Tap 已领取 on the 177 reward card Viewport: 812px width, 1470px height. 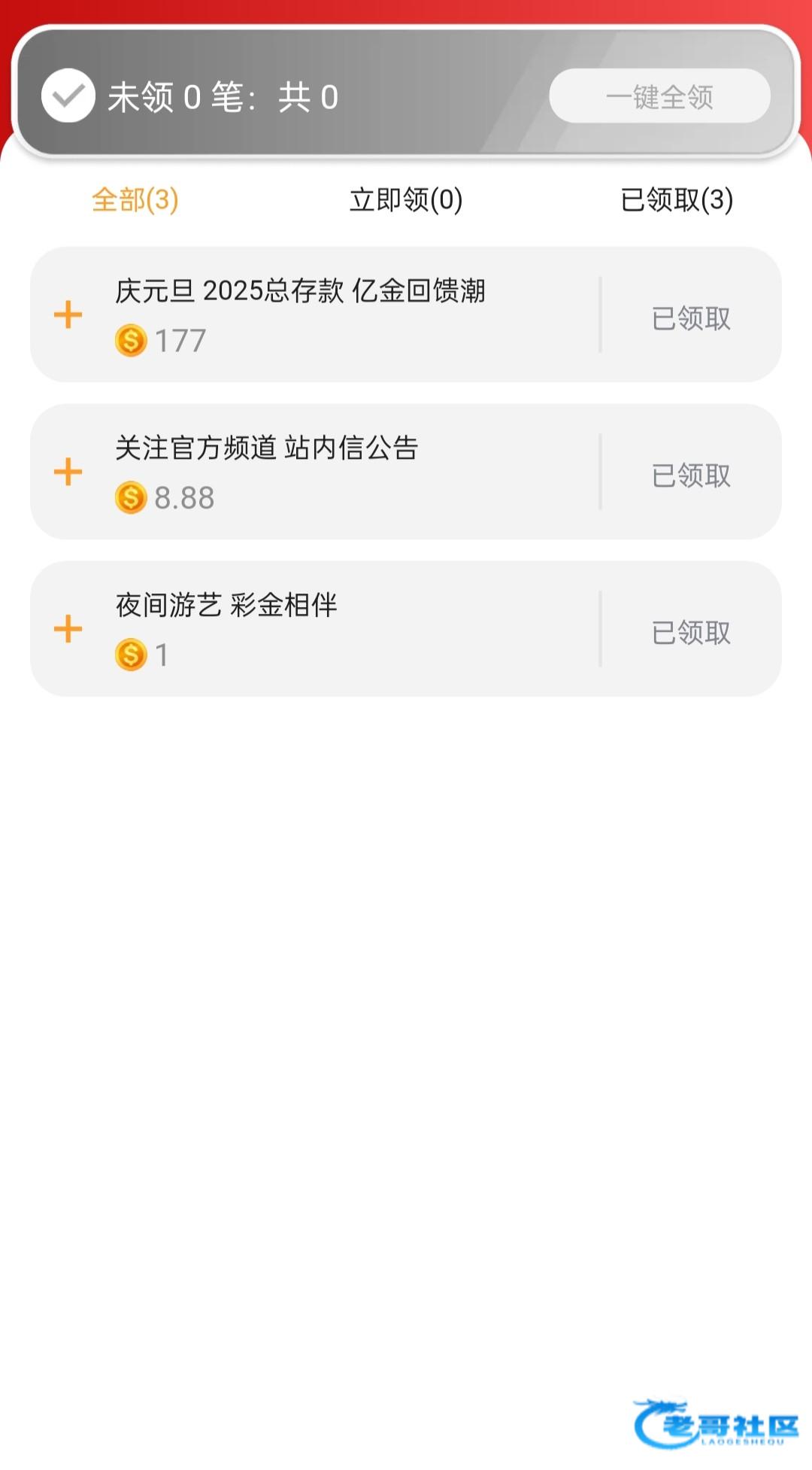tap(691, 318)
